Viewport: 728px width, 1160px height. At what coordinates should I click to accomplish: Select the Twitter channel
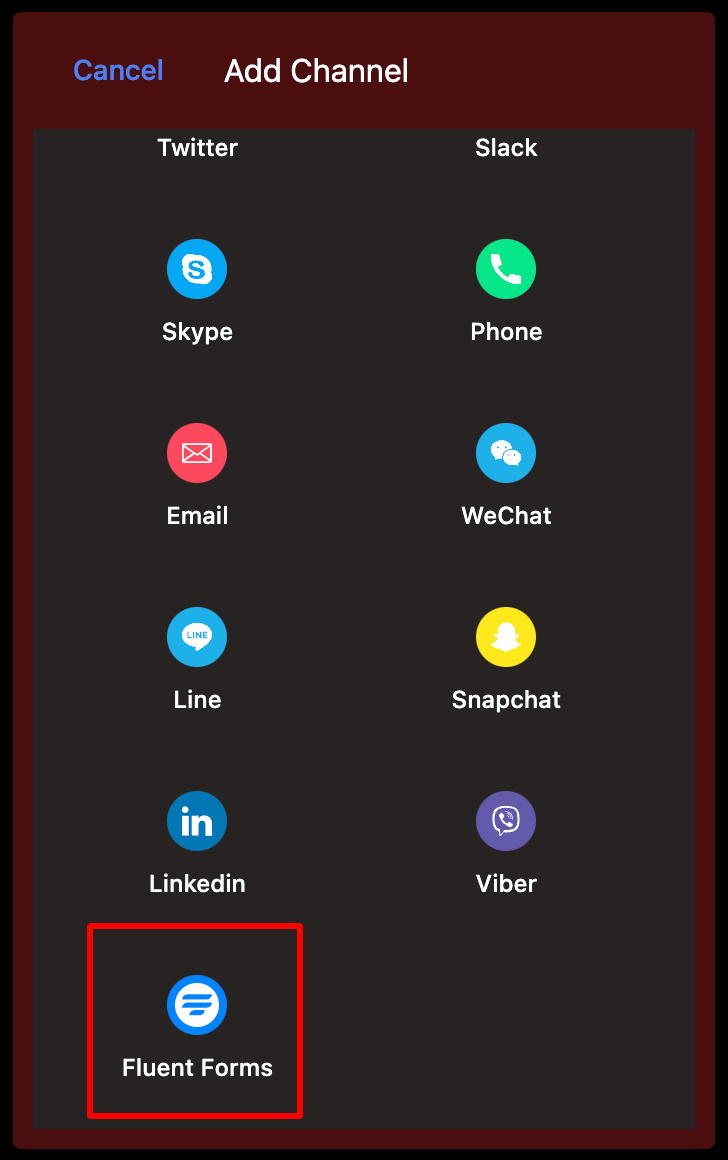tap(197, 148)
